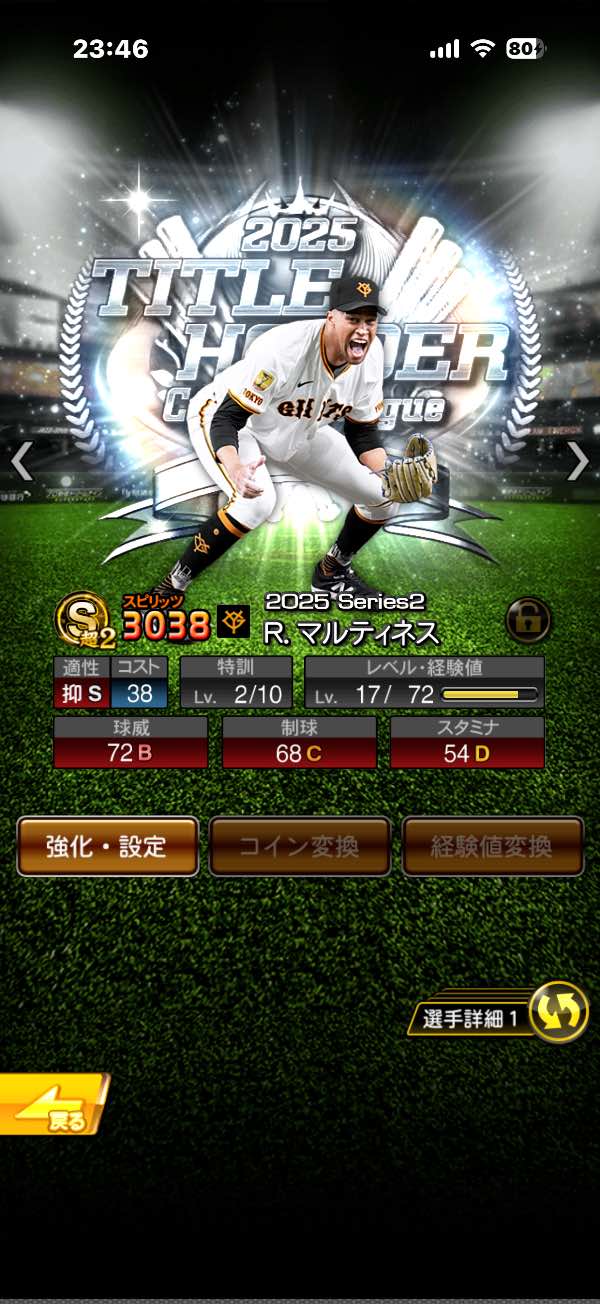Show the previous player with left arrow

tap(22, 461)
